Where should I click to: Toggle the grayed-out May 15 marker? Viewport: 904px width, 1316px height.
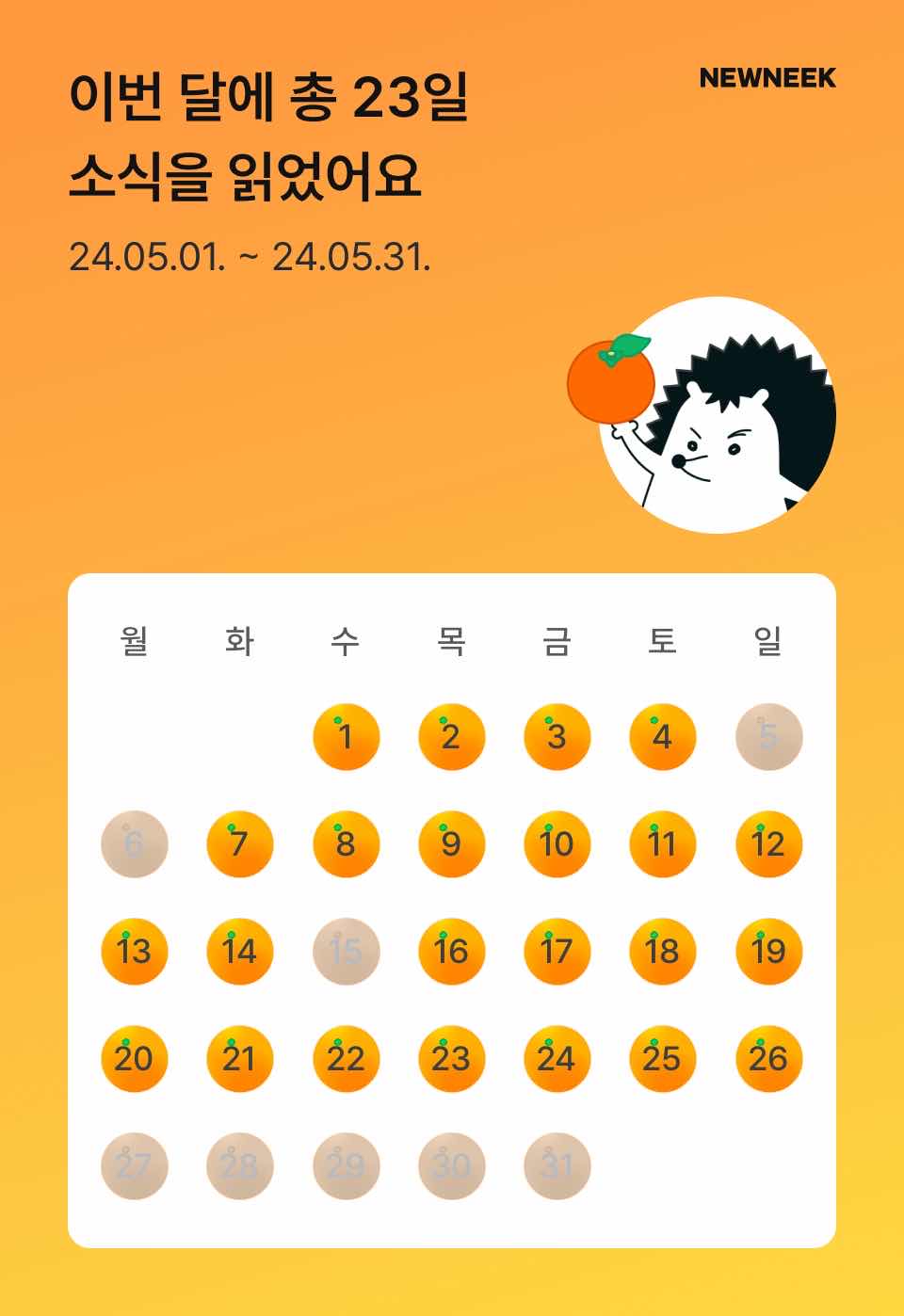coord(346,952)
